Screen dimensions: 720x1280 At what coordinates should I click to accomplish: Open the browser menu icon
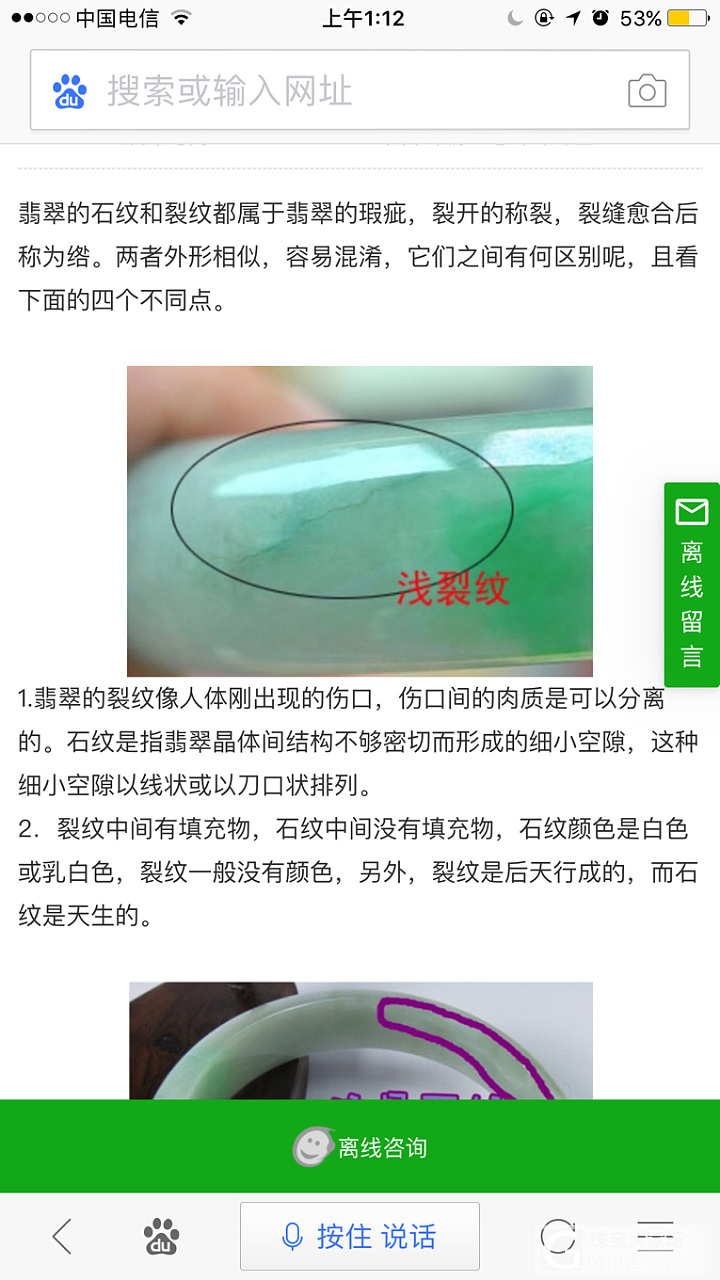pyautogui.click(x=655, y=1237)
